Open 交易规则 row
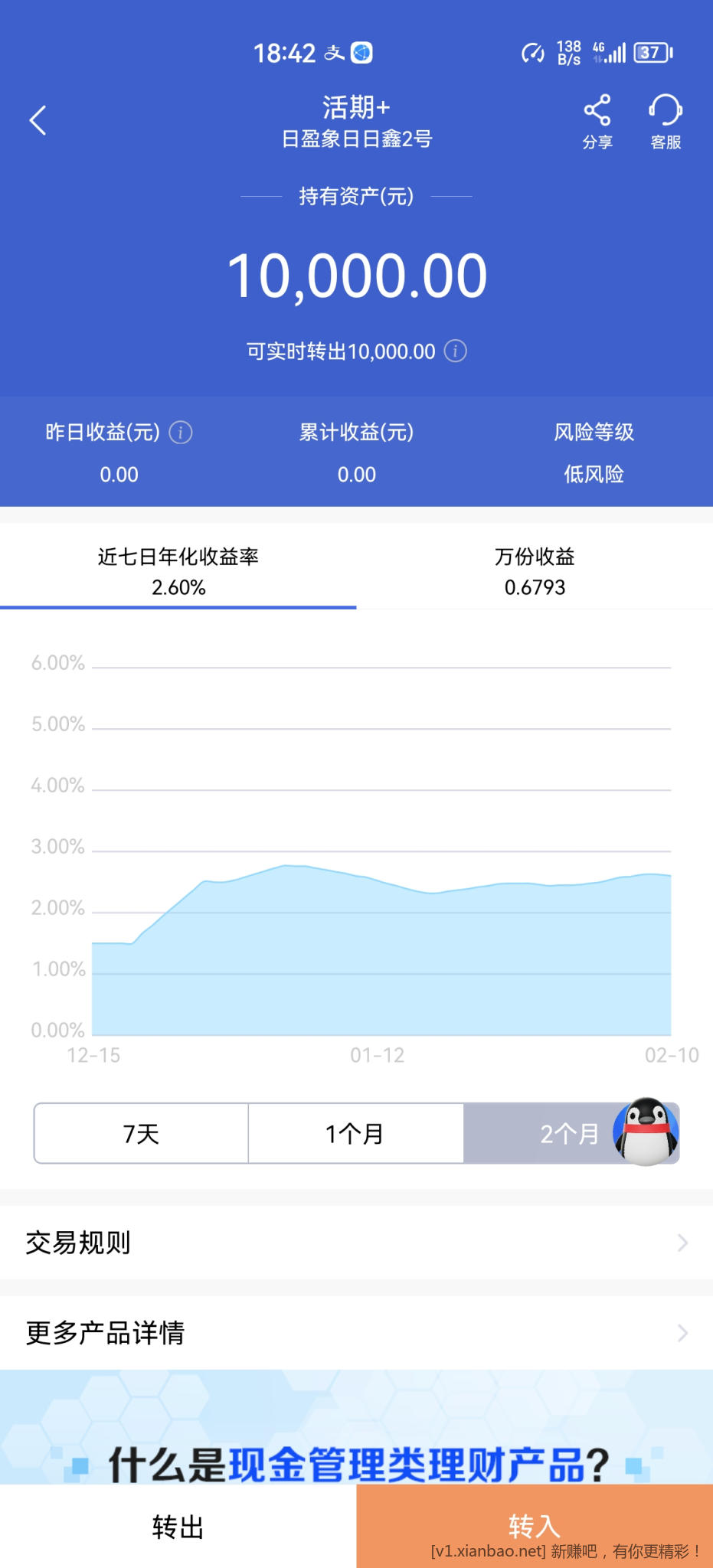Screen dimensions: 713x1568 click(x=356, y=1243)
